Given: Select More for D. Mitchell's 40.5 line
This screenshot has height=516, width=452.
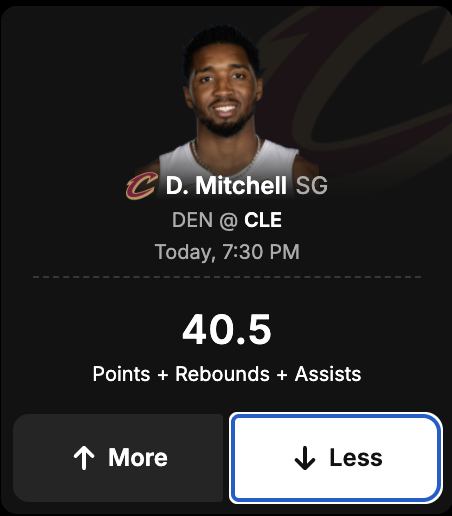Looking at the screenshot, I should click(118, 458).
